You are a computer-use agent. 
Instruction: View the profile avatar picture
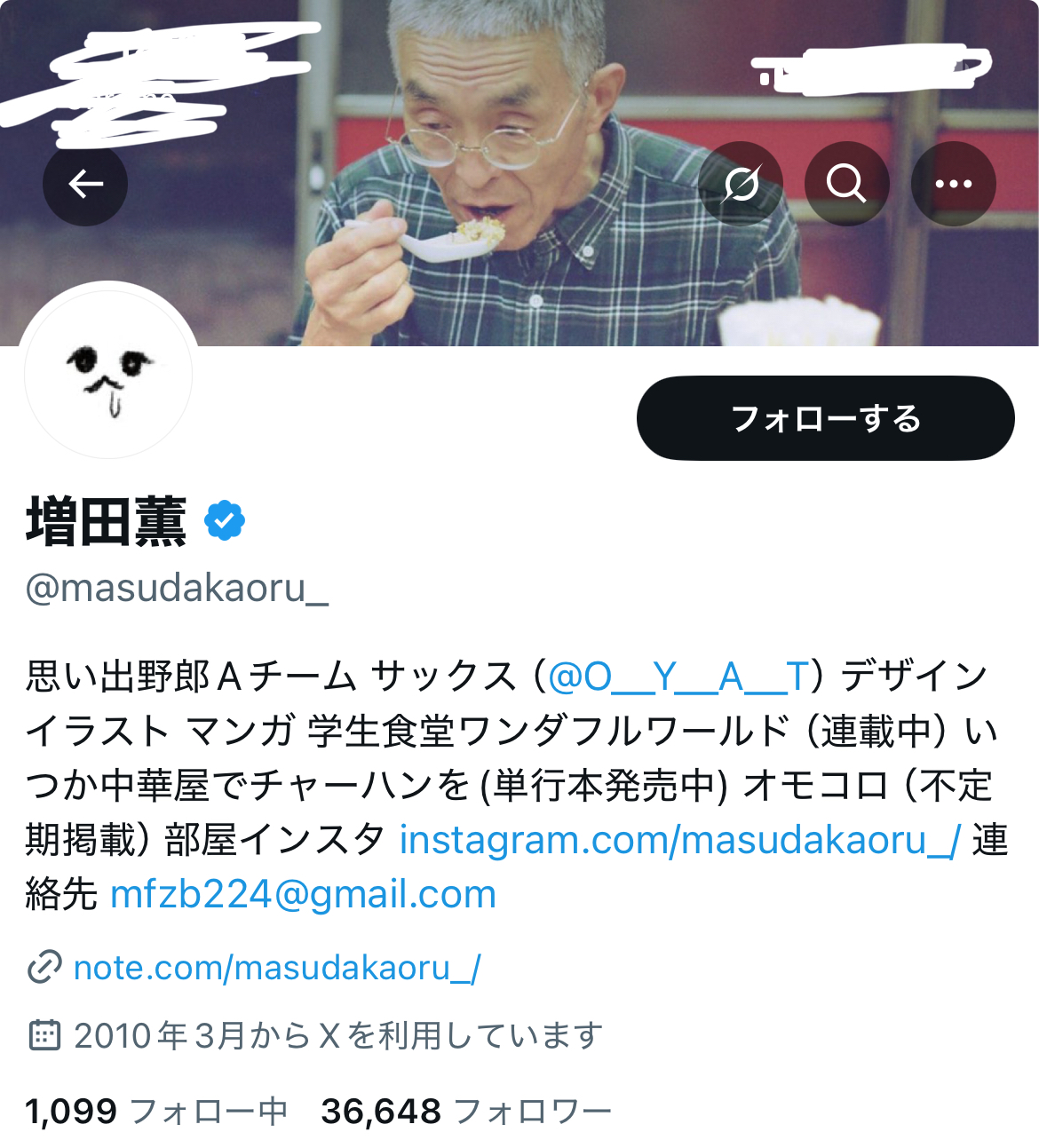(108, 375)
